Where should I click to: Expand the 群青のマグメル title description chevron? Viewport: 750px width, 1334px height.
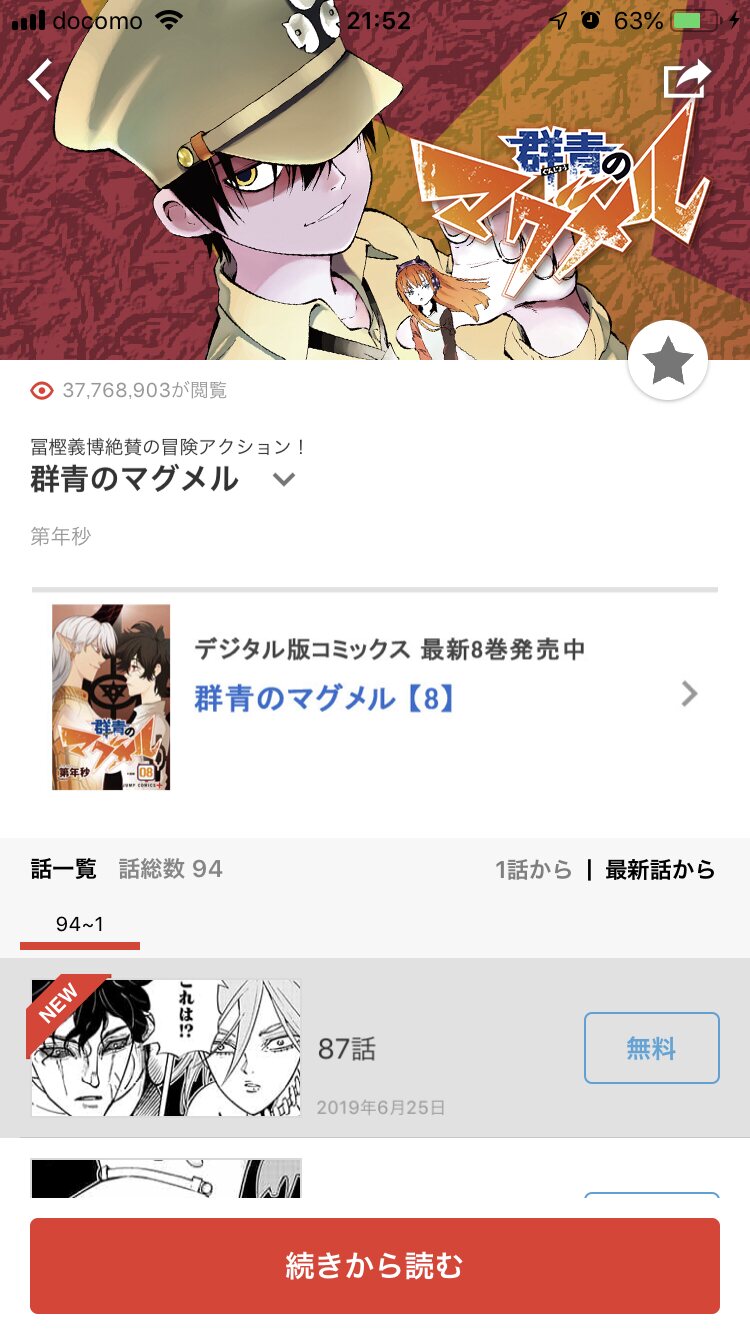click(x=285, y=479)
